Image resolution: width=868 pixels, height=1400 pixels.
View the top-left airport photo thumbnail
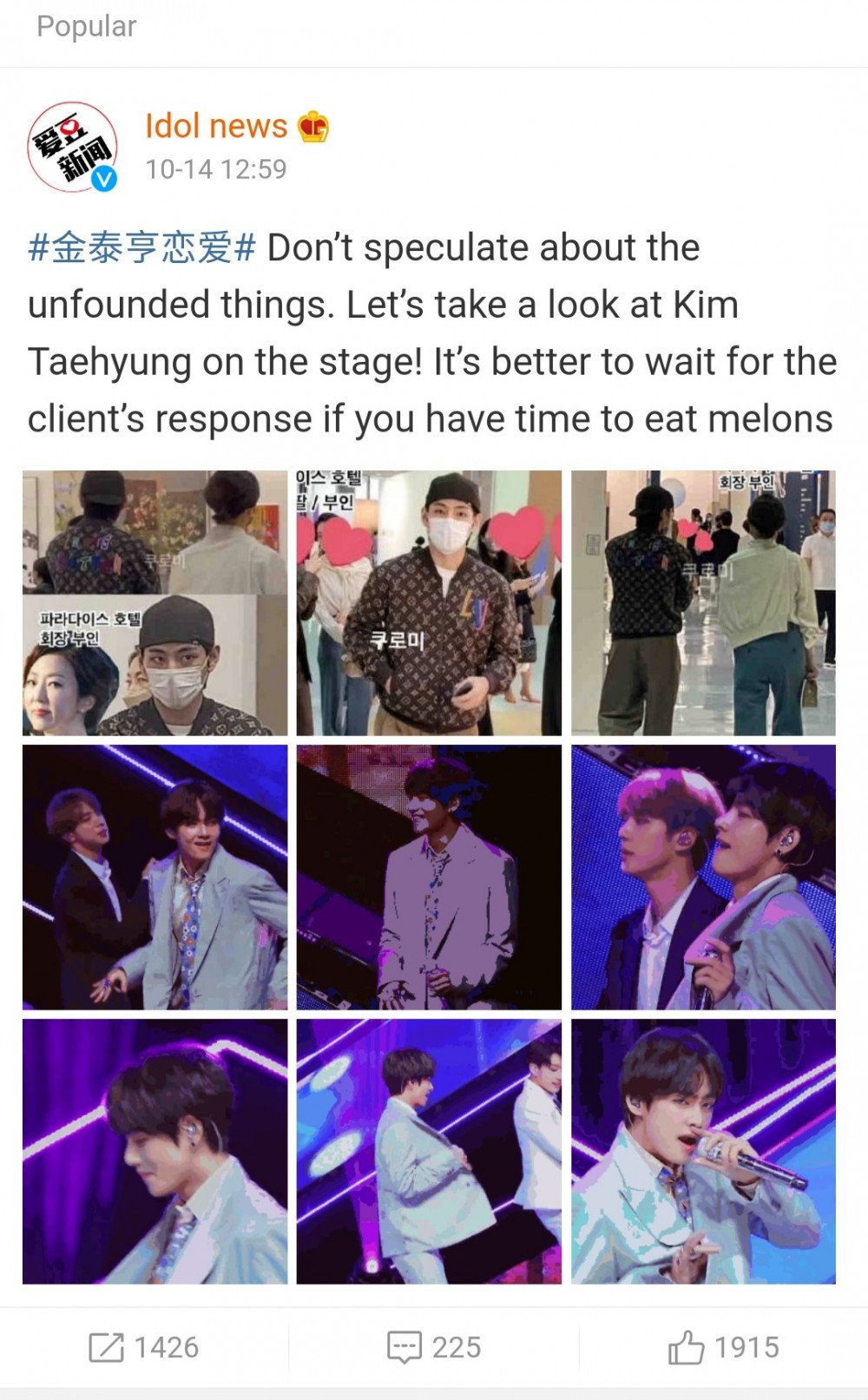click(x=153, y=600)
